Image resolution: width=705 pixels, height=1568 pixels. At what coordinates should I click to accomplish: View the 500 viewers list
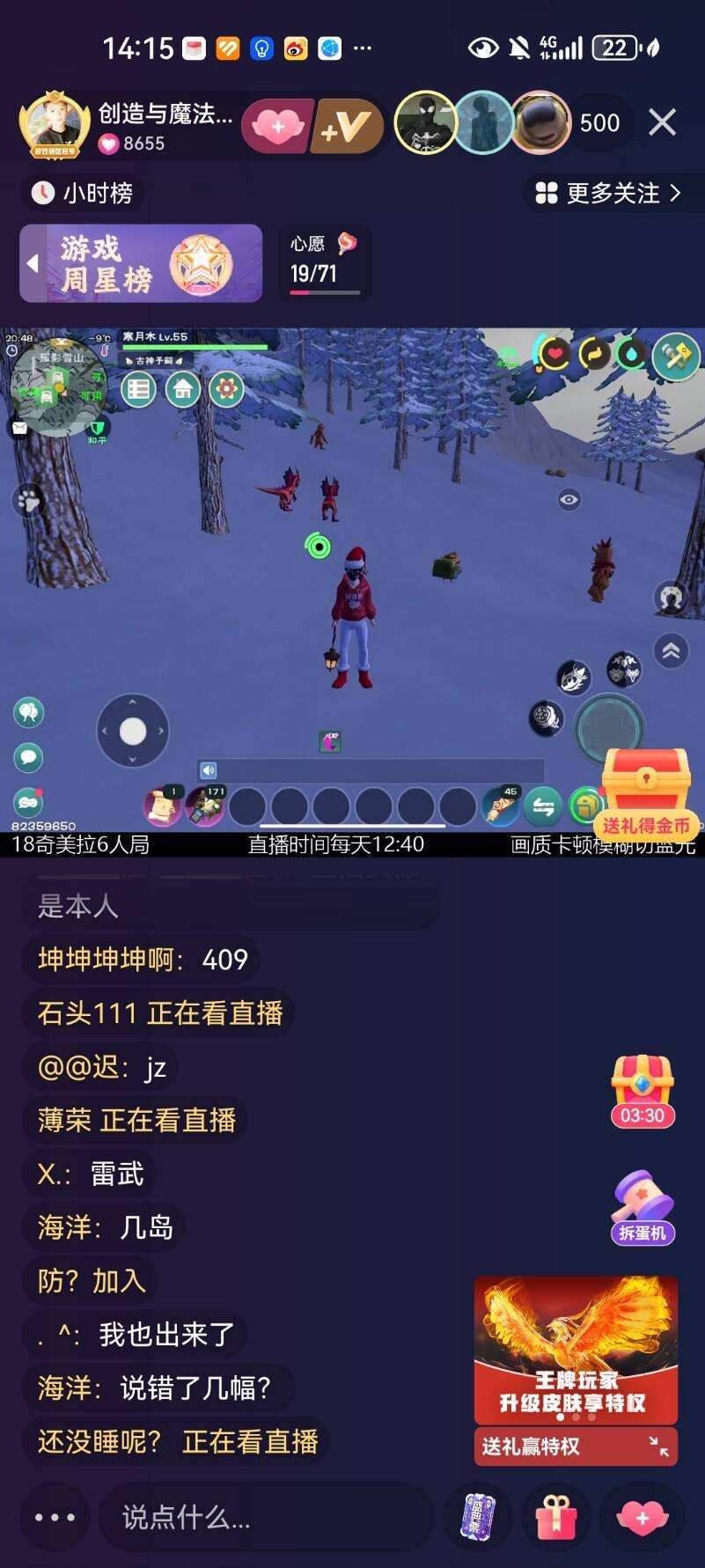(599, 123)
